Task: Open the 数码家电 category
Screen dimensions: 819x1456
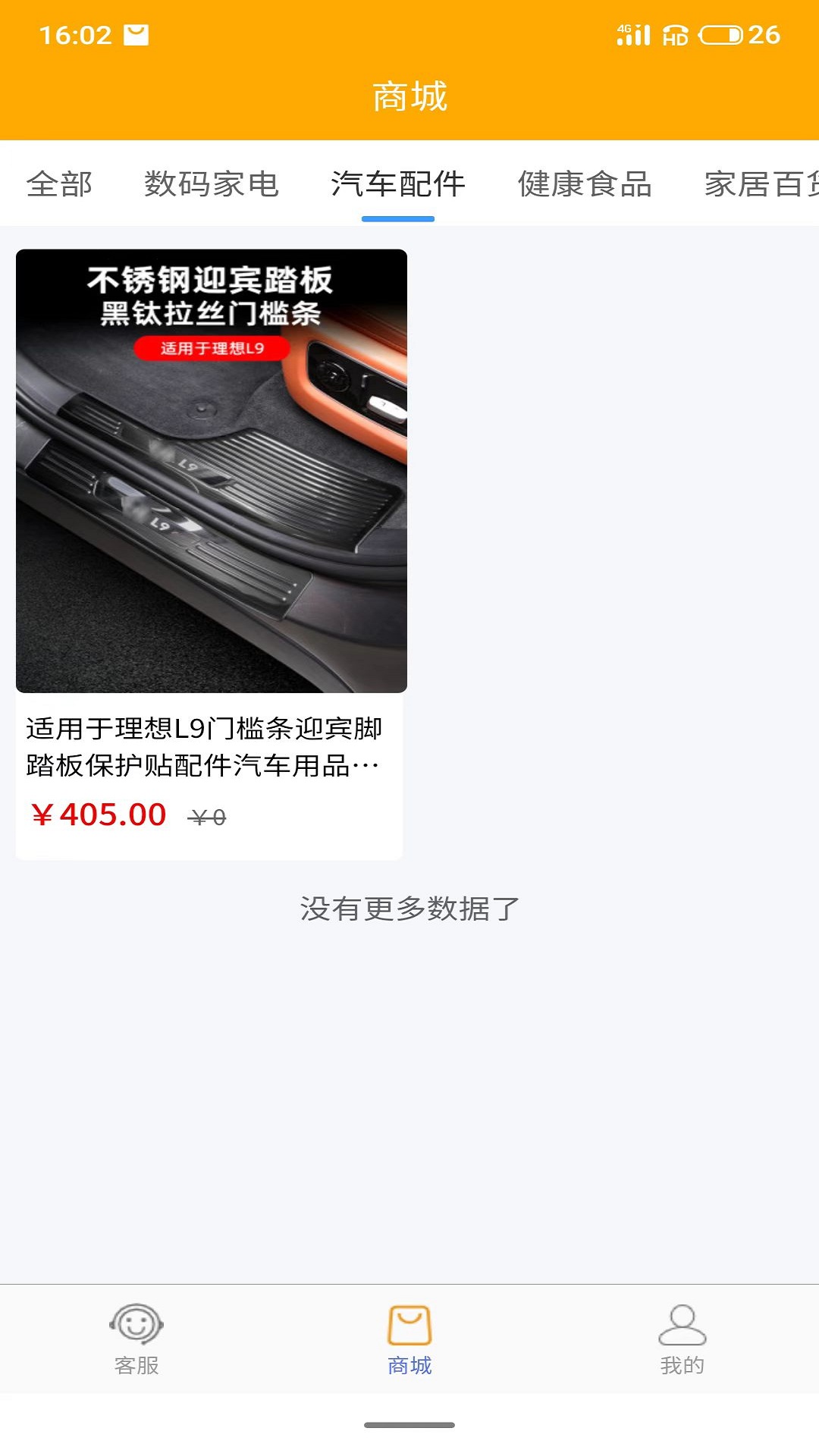Action: coord(211,184)
